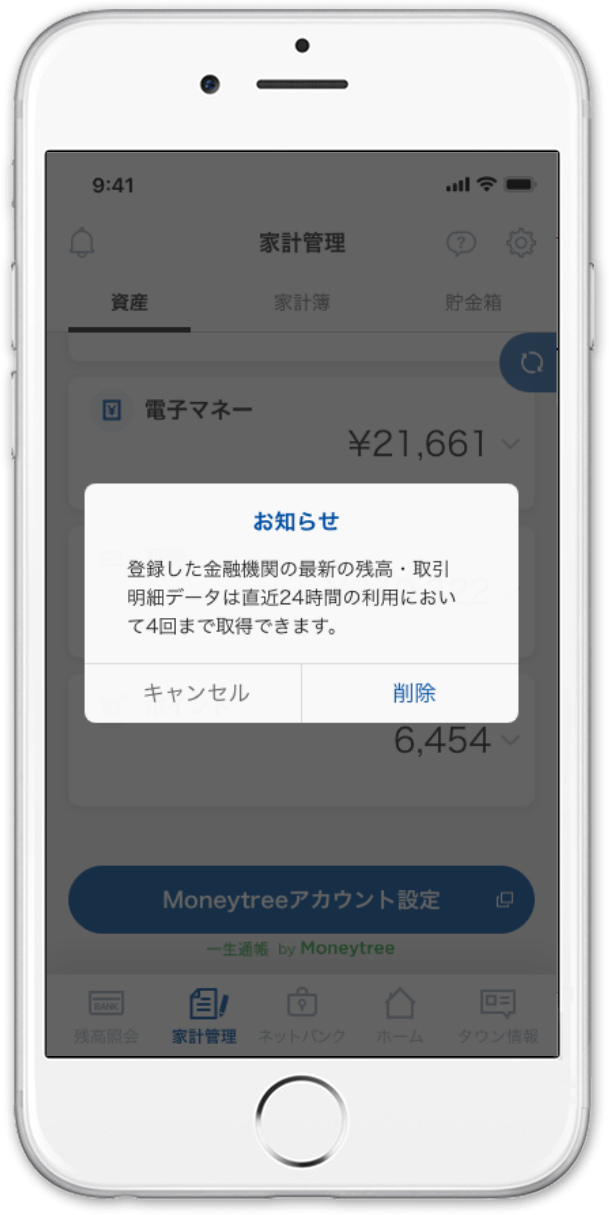Tap the blue refresh button
609x1215 pixels.
click(x=532, y=362)
